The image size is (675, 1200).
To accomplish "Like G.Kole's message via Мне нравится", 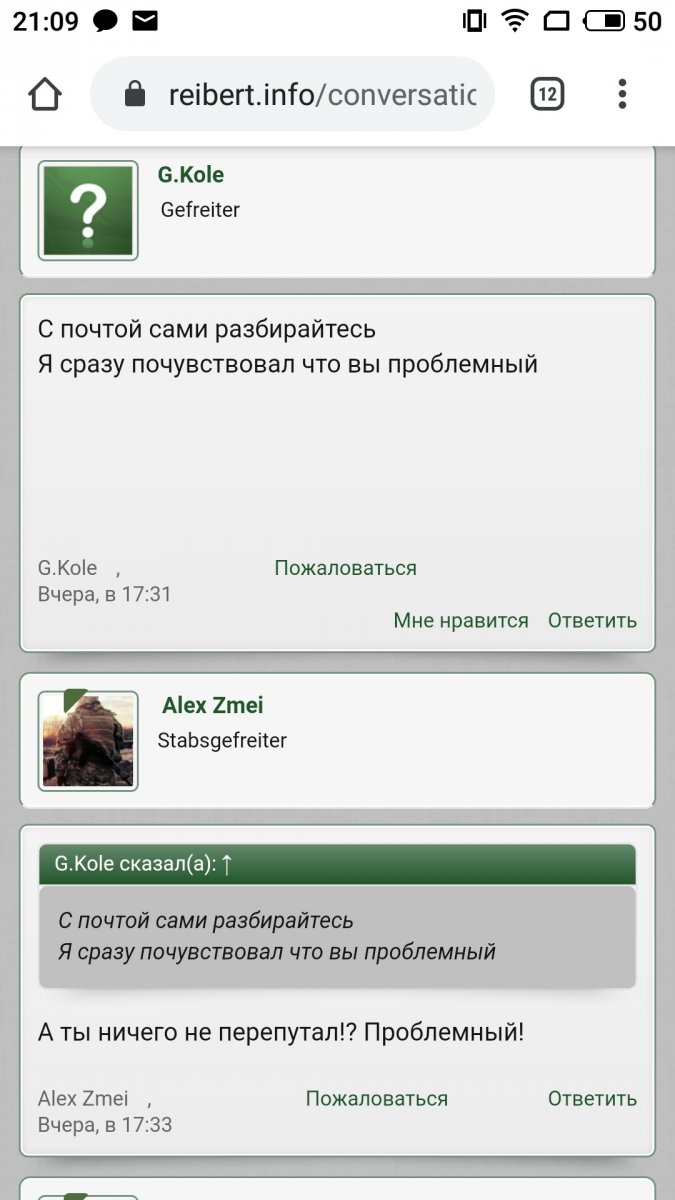I will tap(461, 620).
